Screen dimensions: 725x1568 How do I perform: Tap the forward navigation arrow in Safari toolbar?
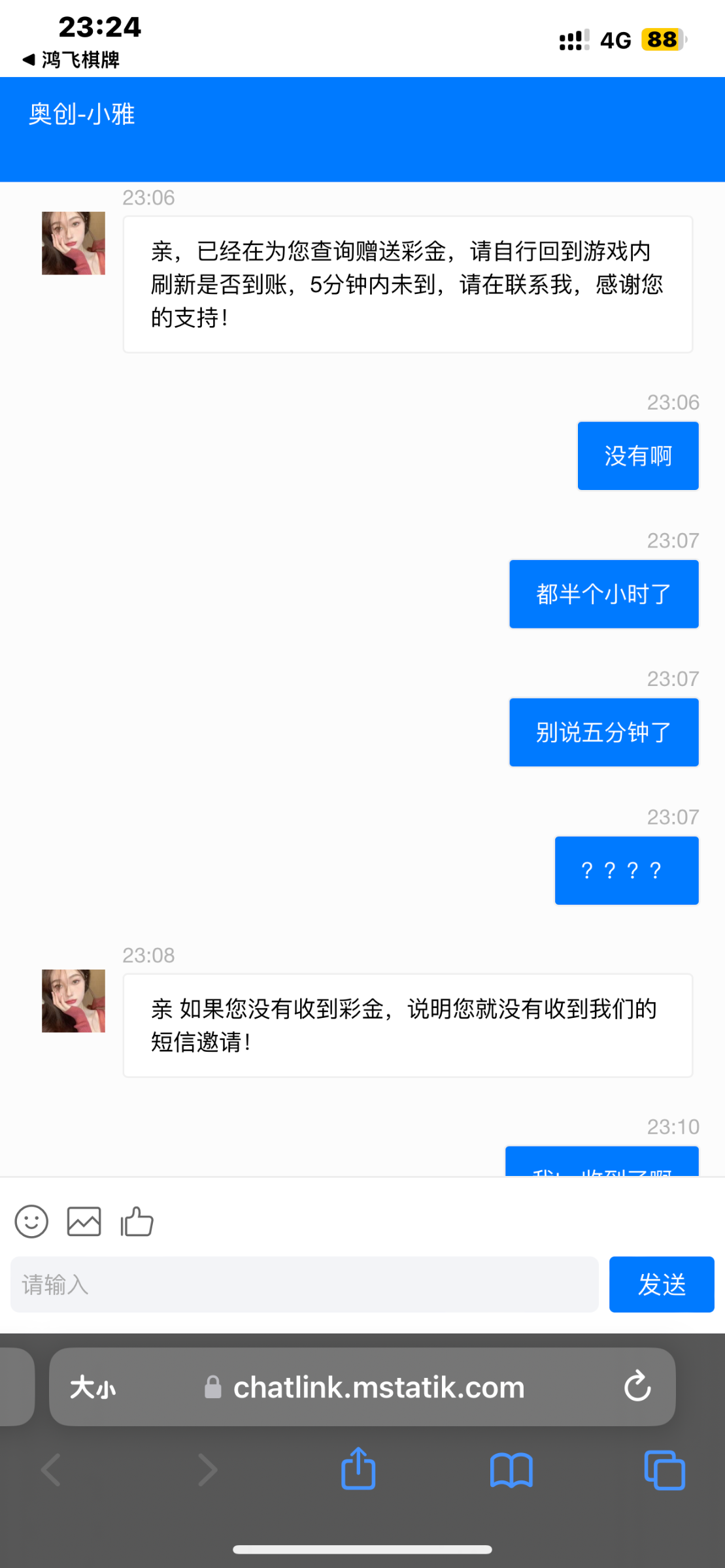pyautogui.click(x=206, y=1469)
